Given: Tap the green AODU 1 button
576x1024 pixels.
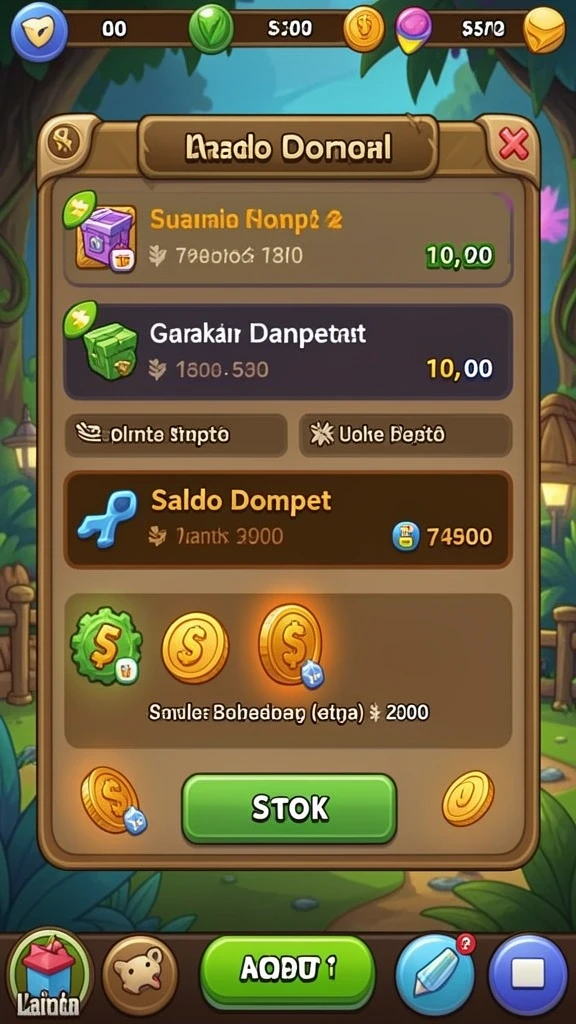Looking at the screenshot, I should pos(288,969).
